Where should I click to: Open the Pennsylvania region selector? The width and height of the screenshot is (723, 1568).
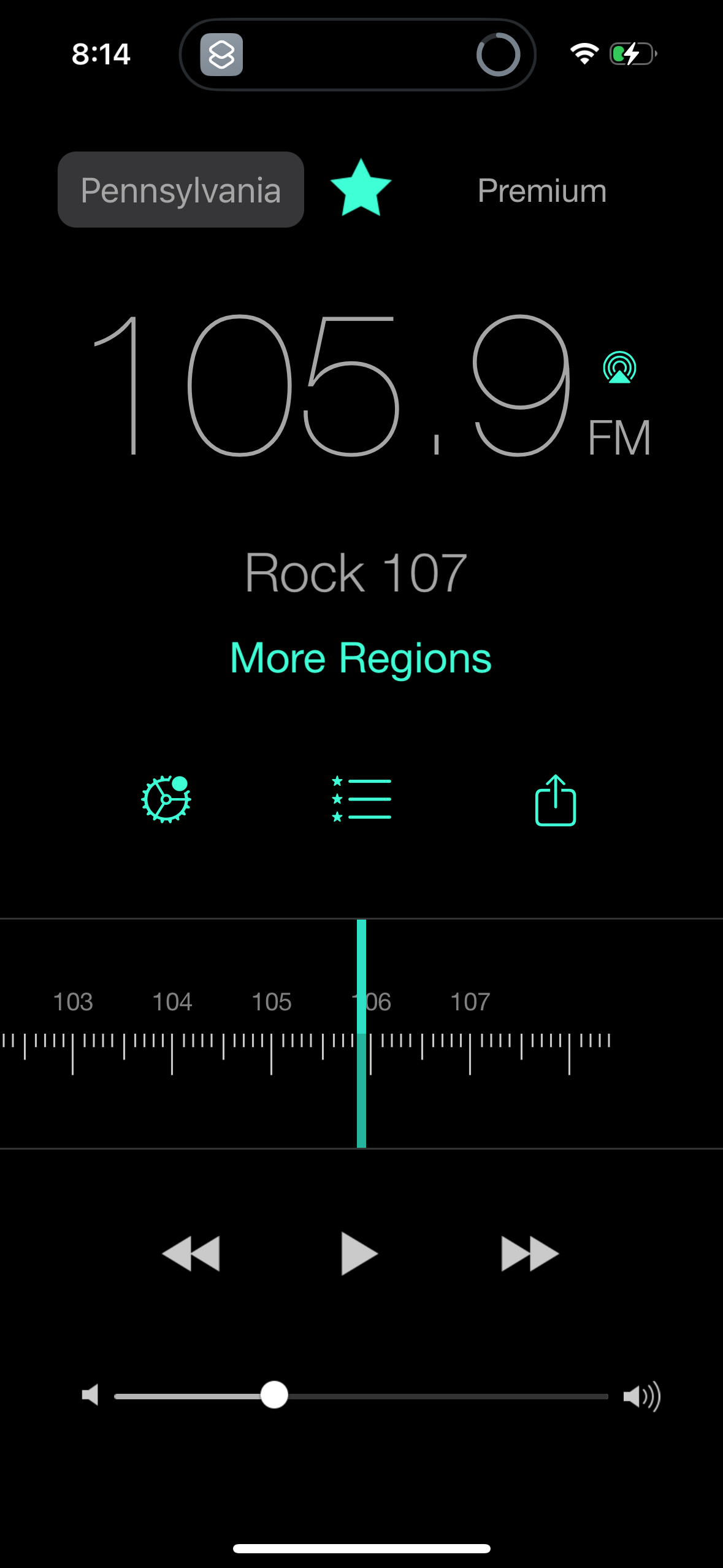tap(180, 189)
